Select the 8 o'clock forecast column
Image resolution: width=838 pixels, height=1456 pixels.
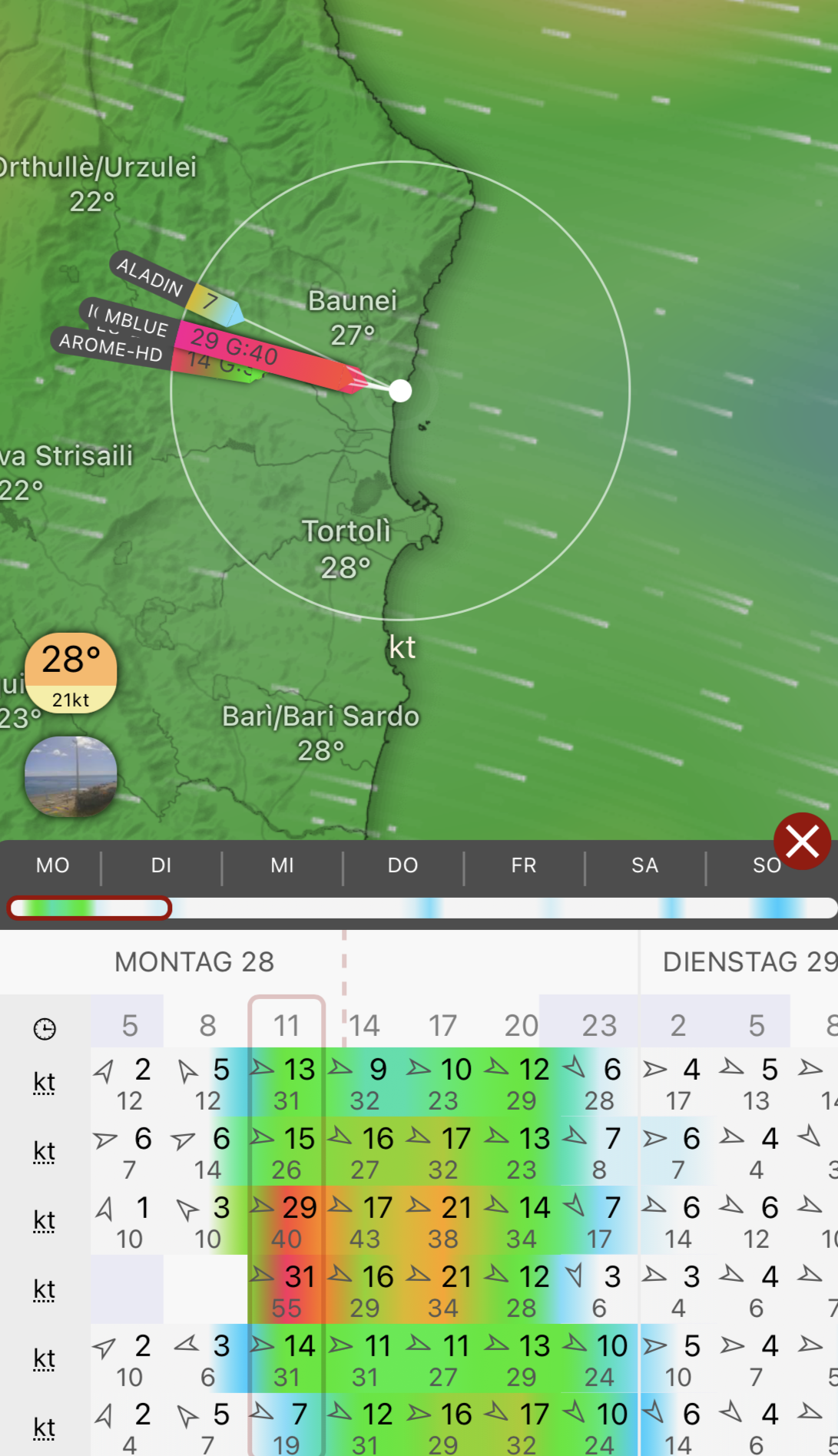[x=207, y=1025]
